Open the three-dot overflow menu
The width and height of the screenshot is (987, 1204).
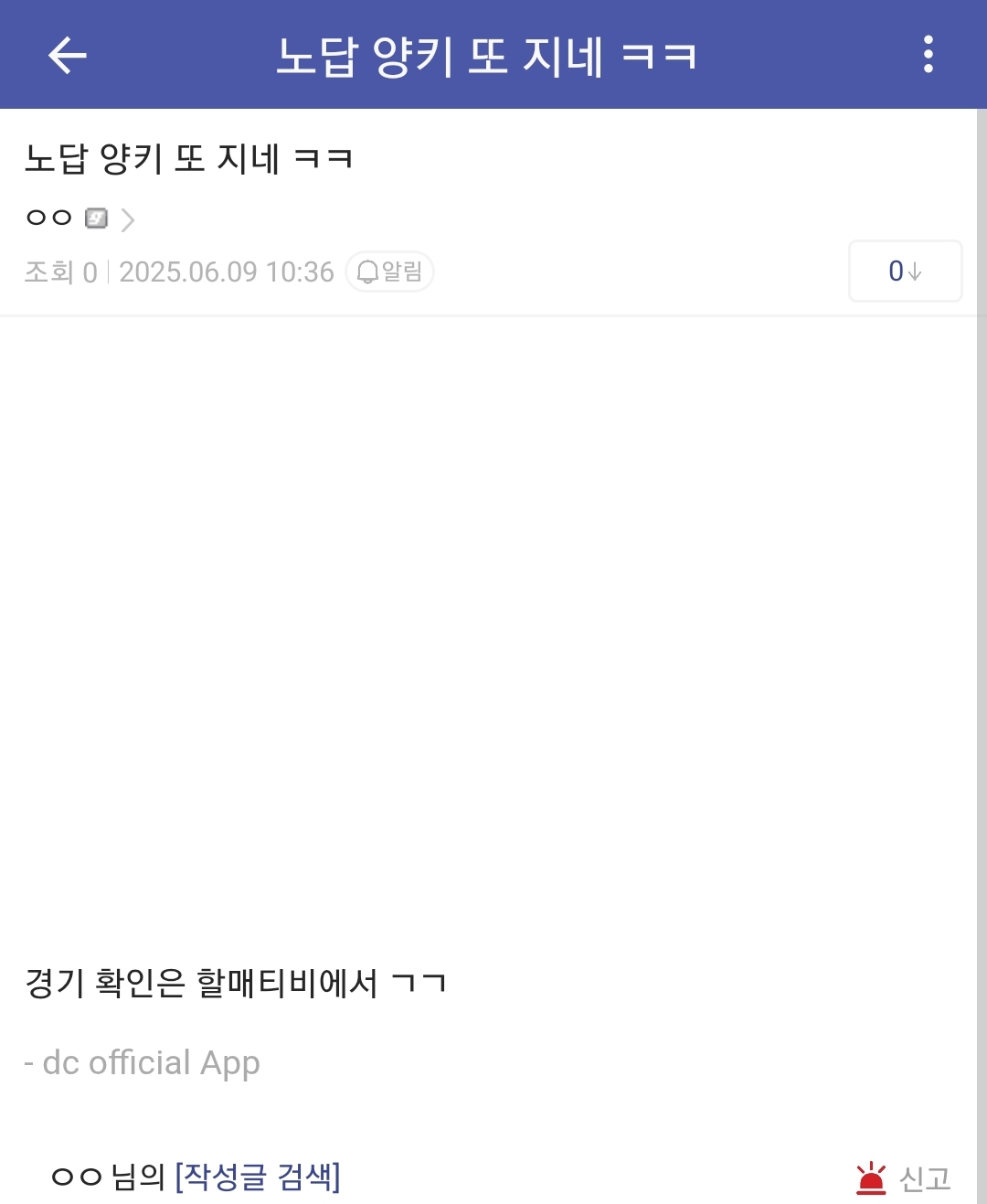[x=928, y=55]
